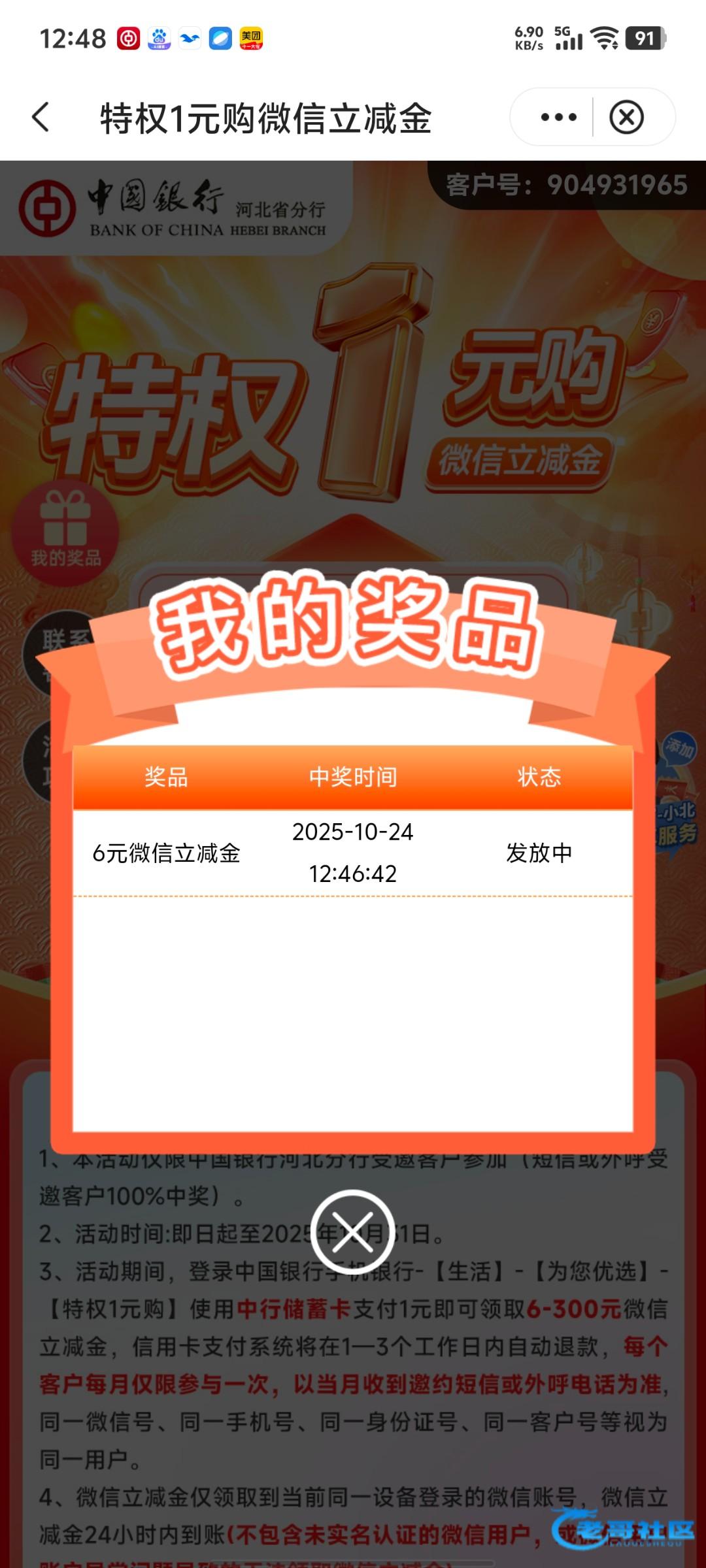The width and height of the screenshot is (706, 1568).
Task: Dismiss the 我的奖品 prize popup
Action: pyautogui.click(x=352, y=1232)
